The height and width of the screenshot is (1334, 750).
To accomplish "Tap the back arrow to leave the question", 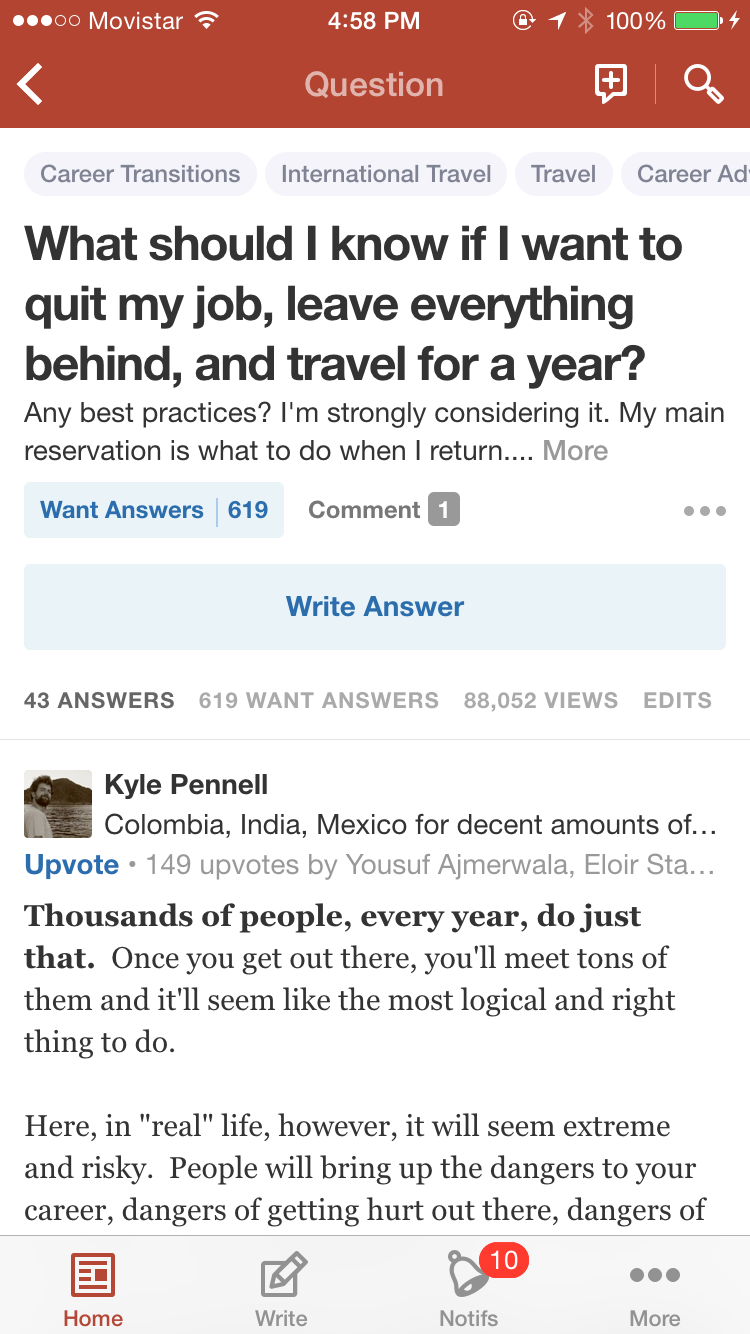I will tap(30, 84).
